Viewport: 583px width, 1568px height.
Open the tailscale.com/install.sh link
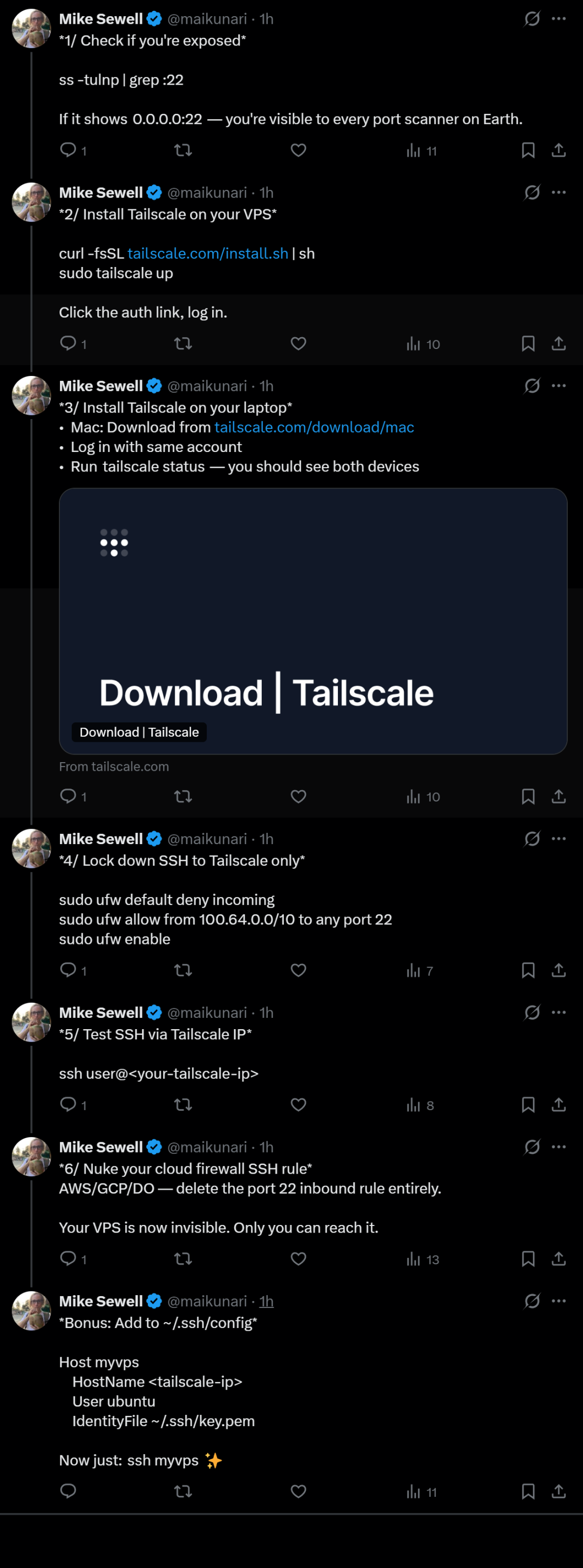pos(208,254)
